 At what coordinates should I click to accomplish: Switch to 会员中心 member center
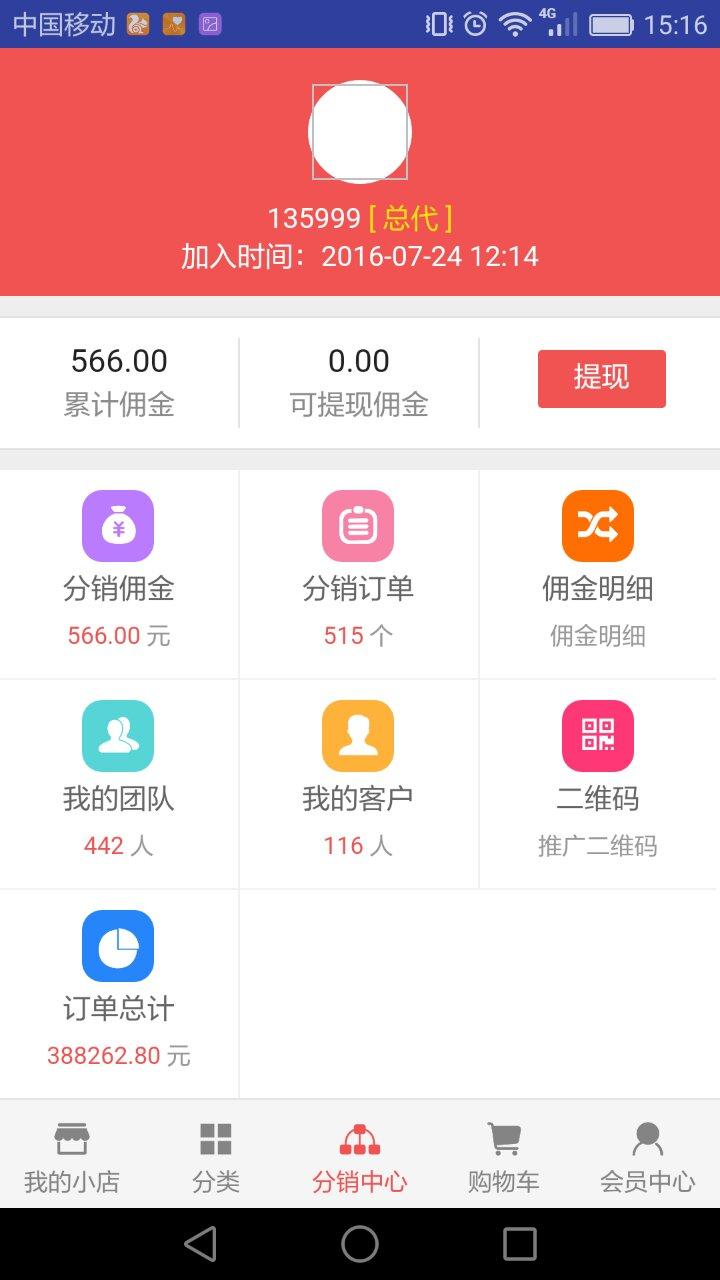[x=648, y=1157]
